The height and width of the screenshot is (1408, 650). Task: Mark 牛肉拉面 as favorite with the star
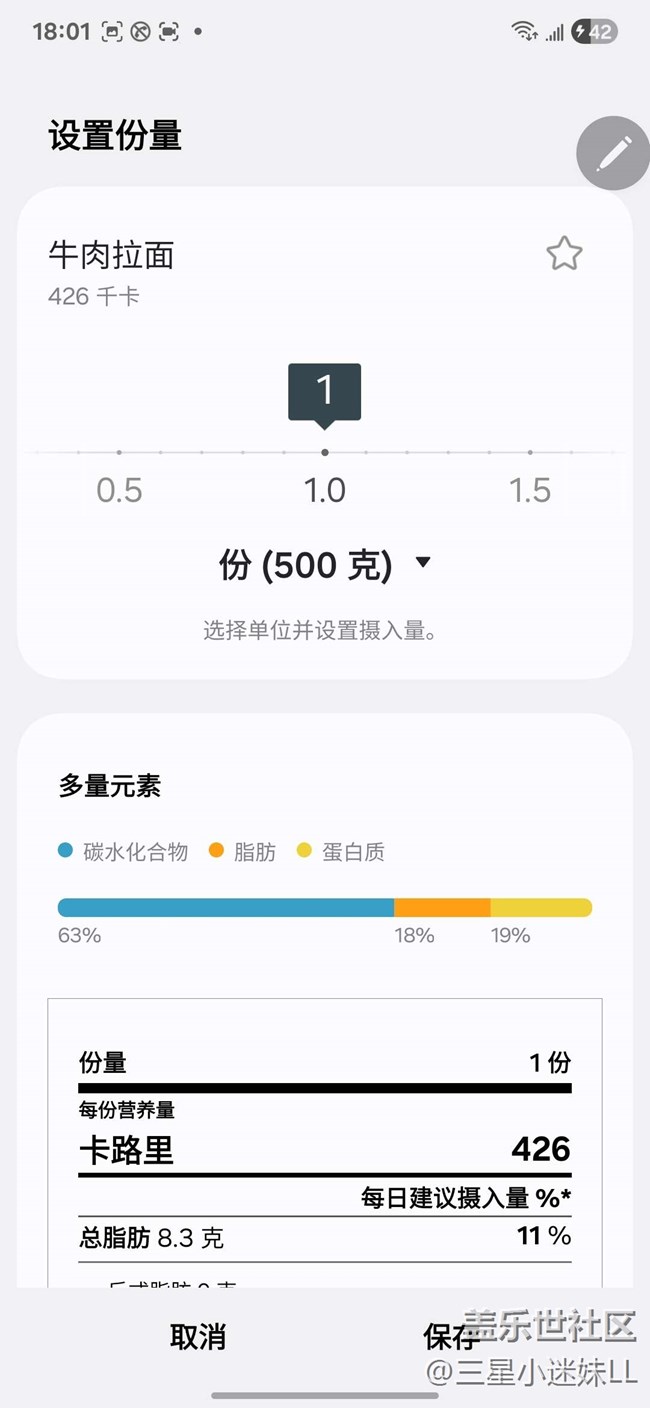564,254
